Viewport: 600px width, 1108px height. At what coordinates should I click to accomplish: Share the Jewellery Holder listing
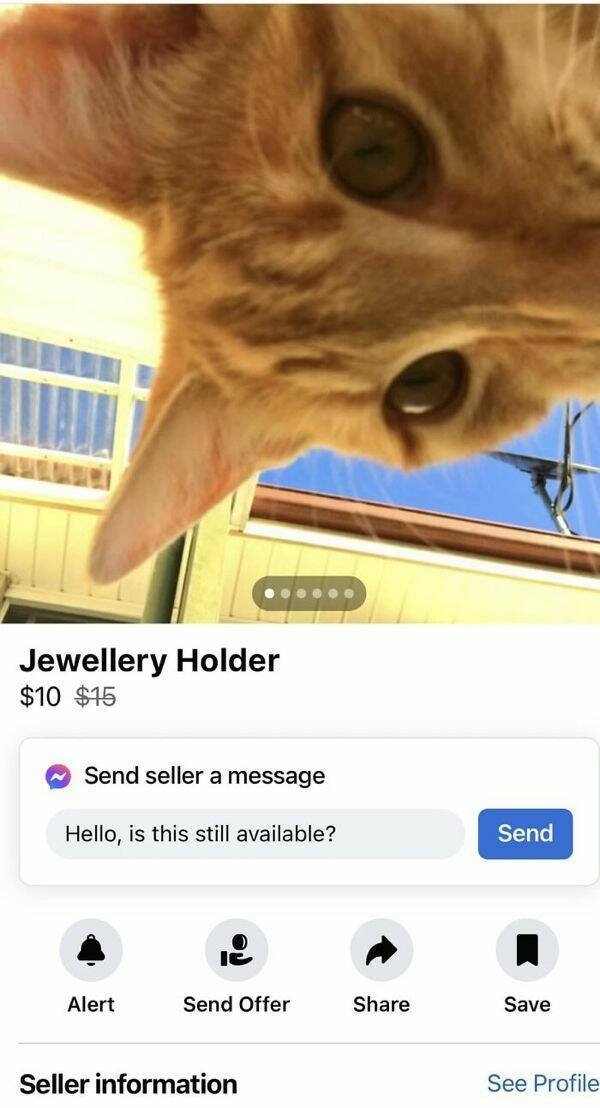[x=381, y=950]
